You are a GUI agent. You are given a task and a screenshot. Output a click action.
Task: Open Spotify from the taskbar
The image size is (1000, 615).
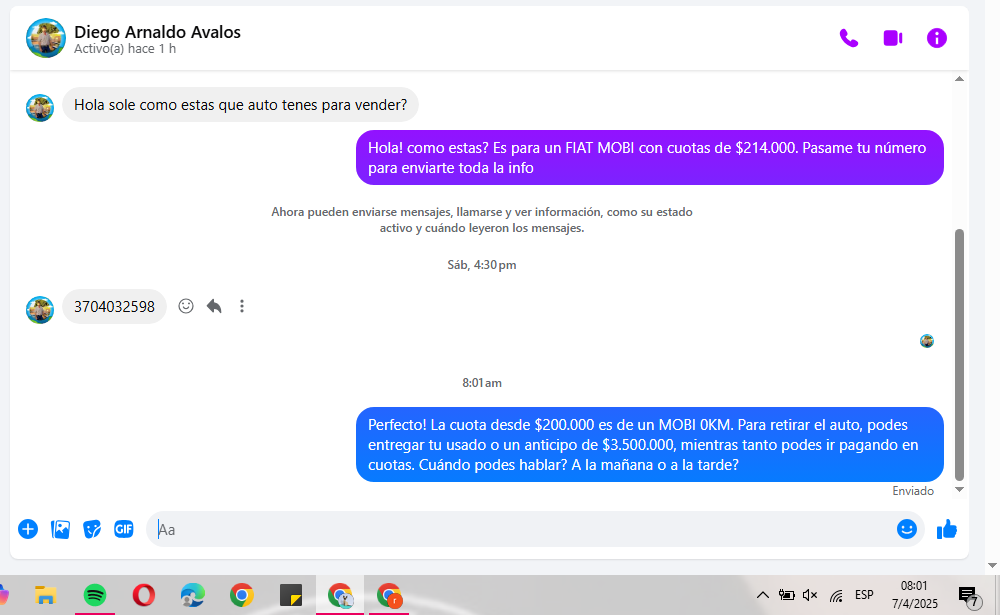(x=95, y=596)
